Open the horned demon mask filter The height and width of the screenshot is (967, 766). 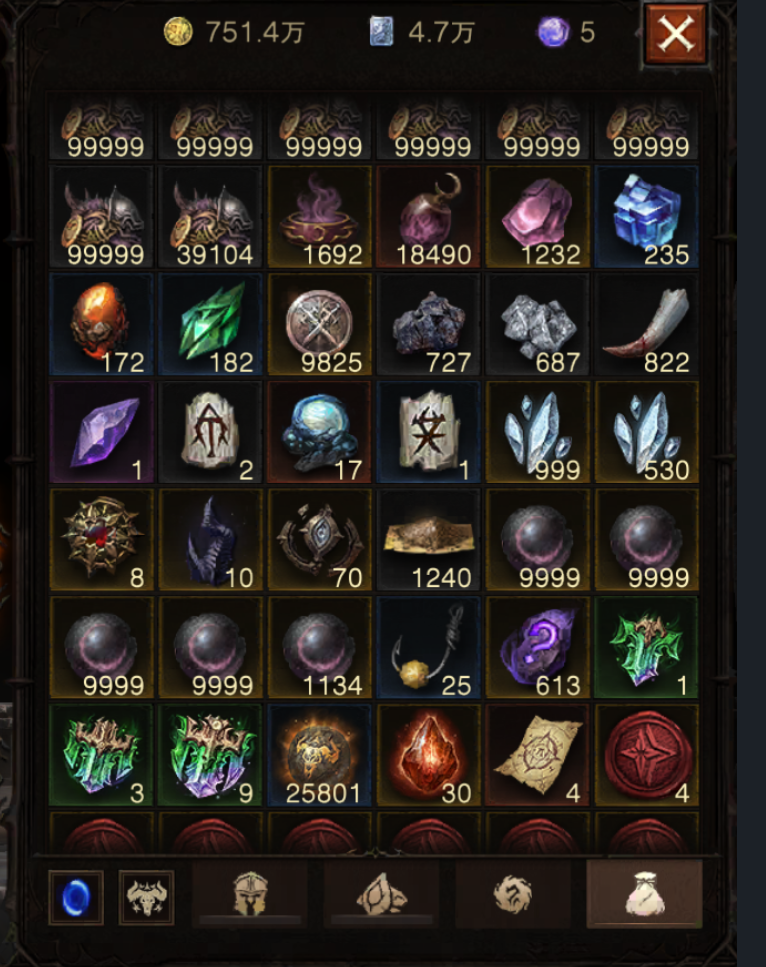[x=146, y=897]
